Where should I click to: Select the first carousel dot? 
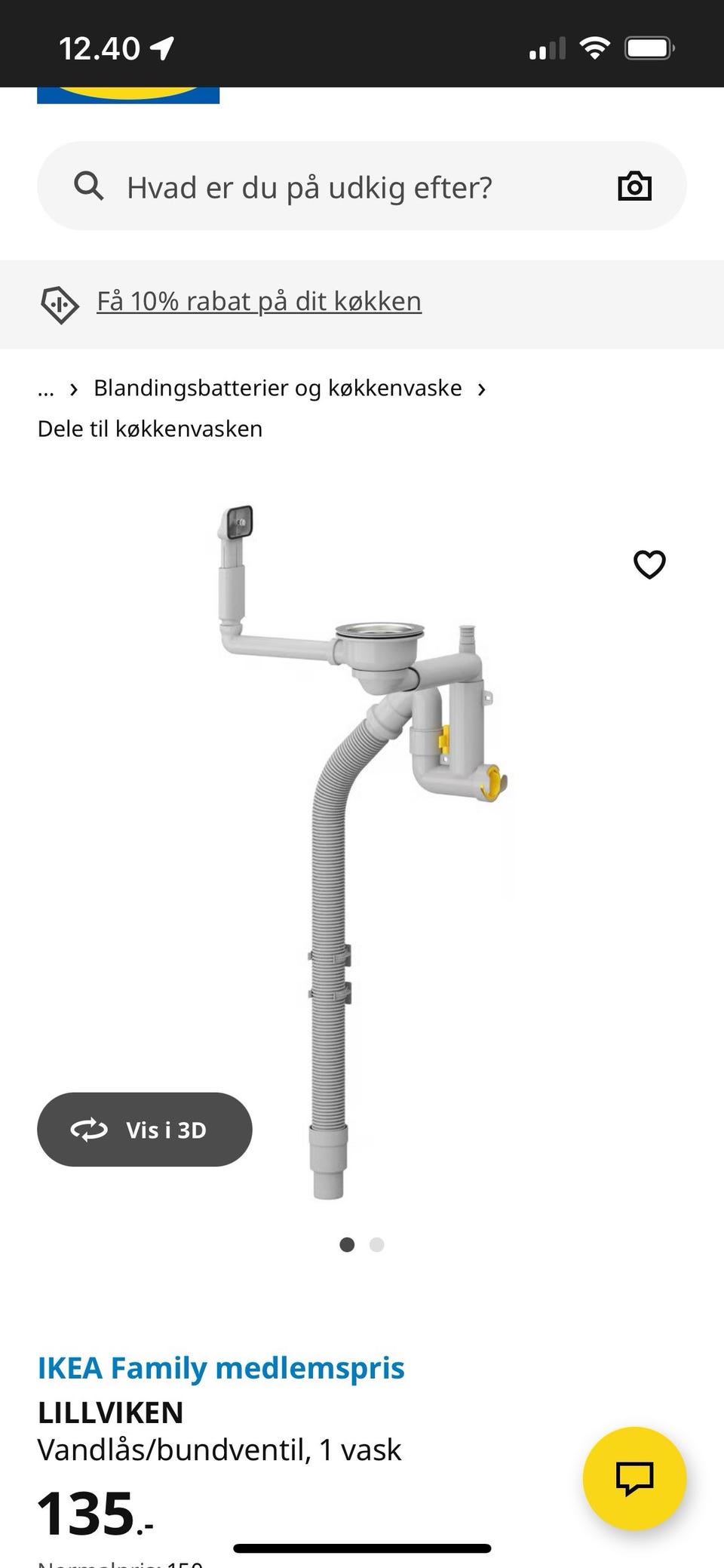[347, 1244]
